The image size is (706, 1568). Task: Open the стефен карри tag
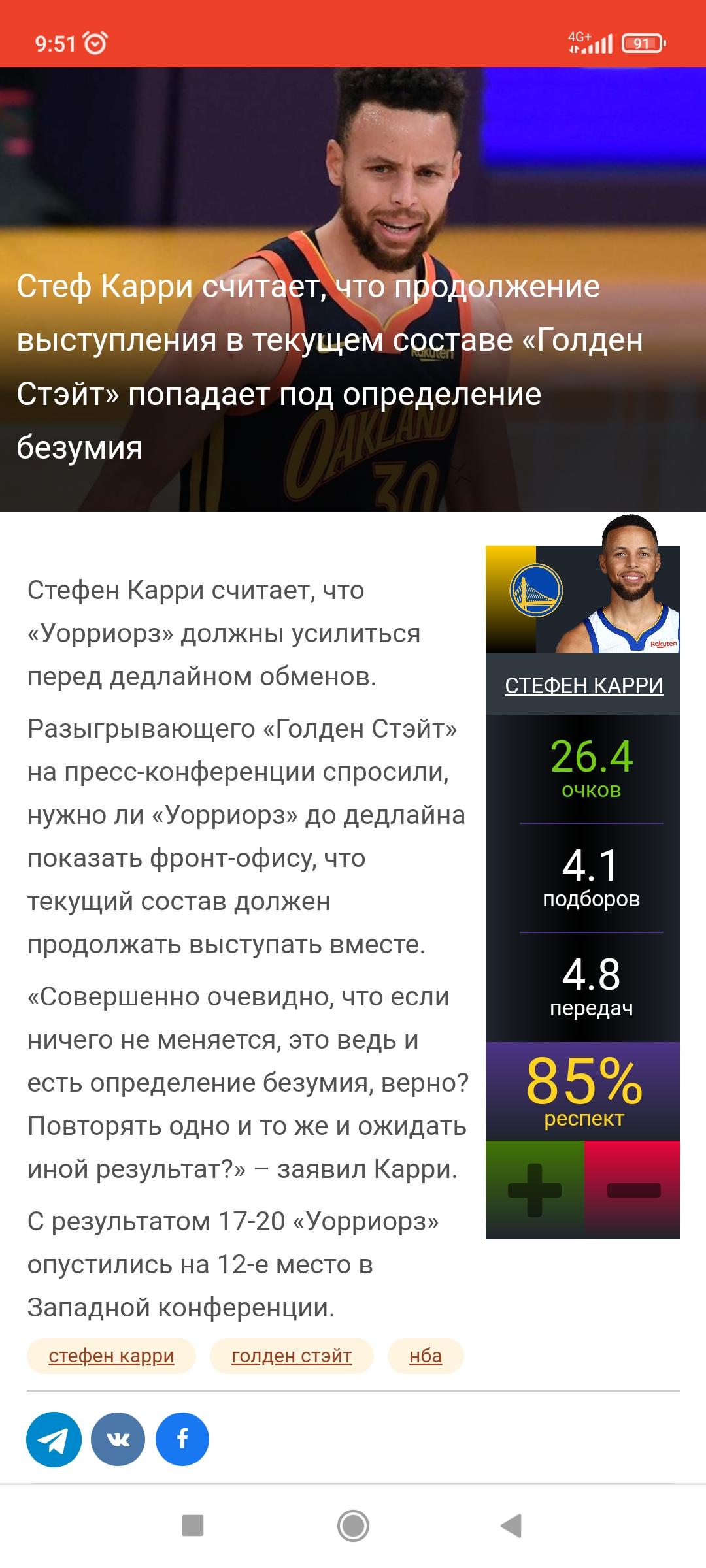pyautogui.click(x=111, y=1356)
